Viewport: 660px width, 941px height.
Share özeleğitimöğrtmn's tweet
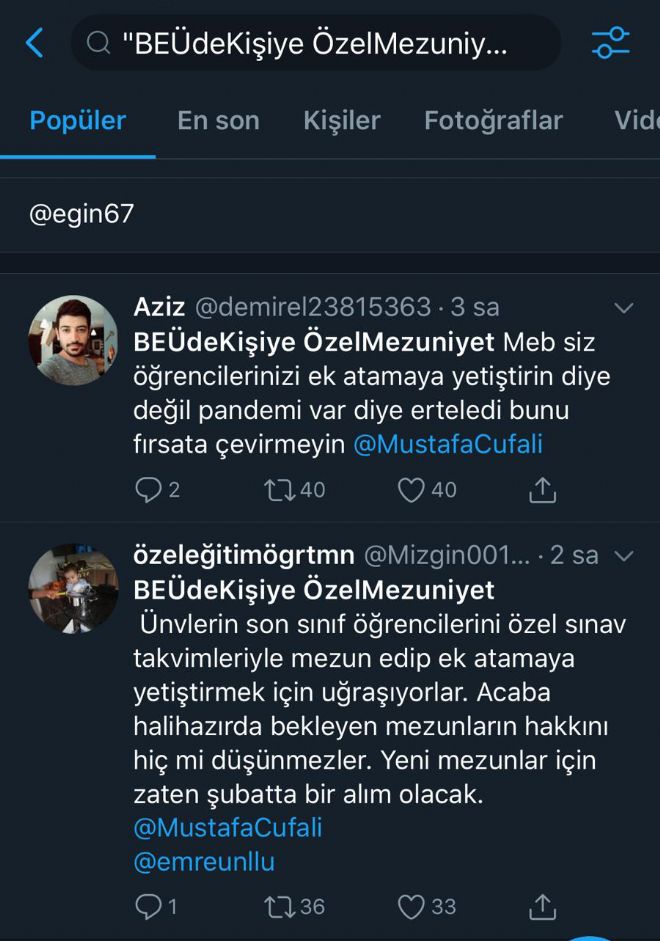point(542,906)
